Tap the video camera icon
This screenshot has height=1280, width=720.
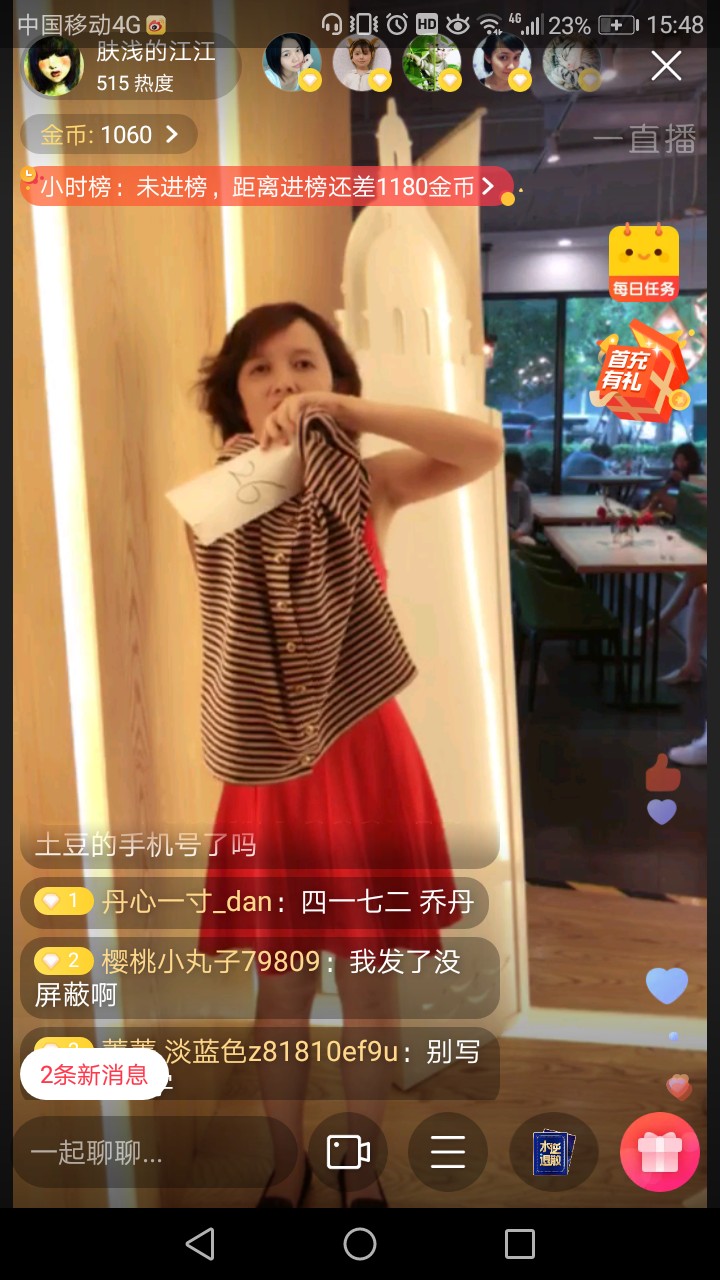tap(348, 1152)
